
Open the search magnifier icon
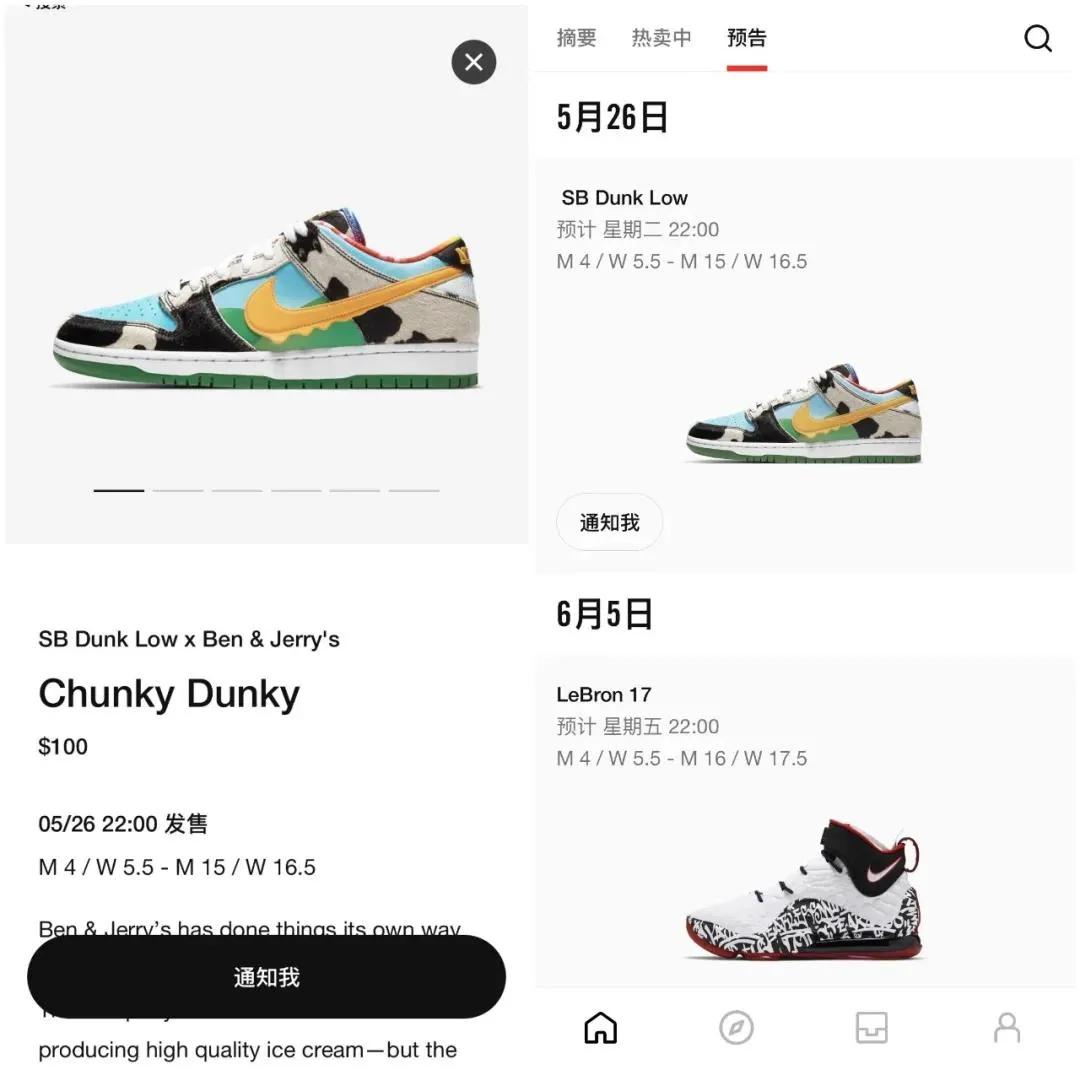(x=1038, y=38)
